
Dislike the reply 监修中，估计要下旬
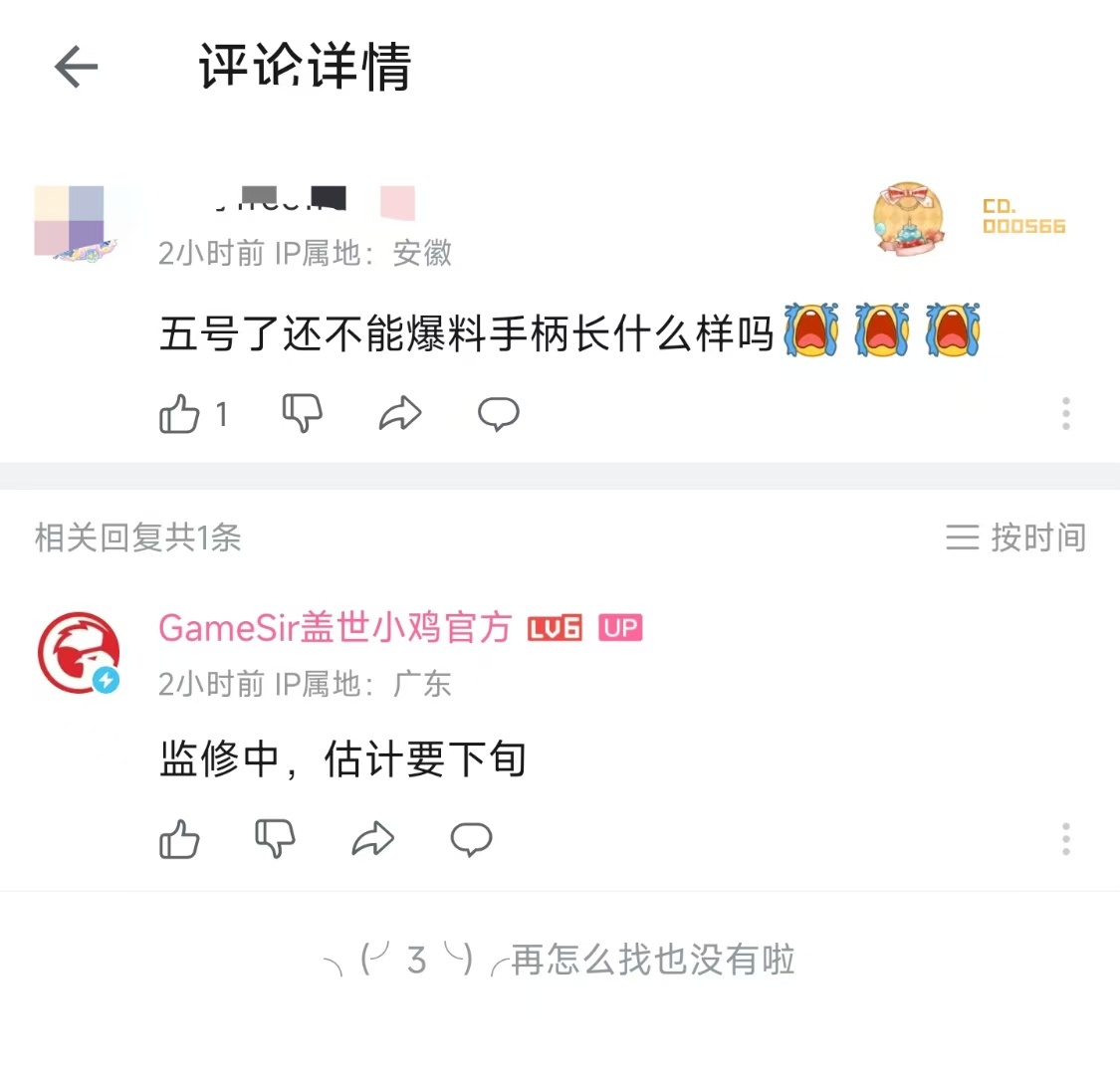click(x=275, y=839)
